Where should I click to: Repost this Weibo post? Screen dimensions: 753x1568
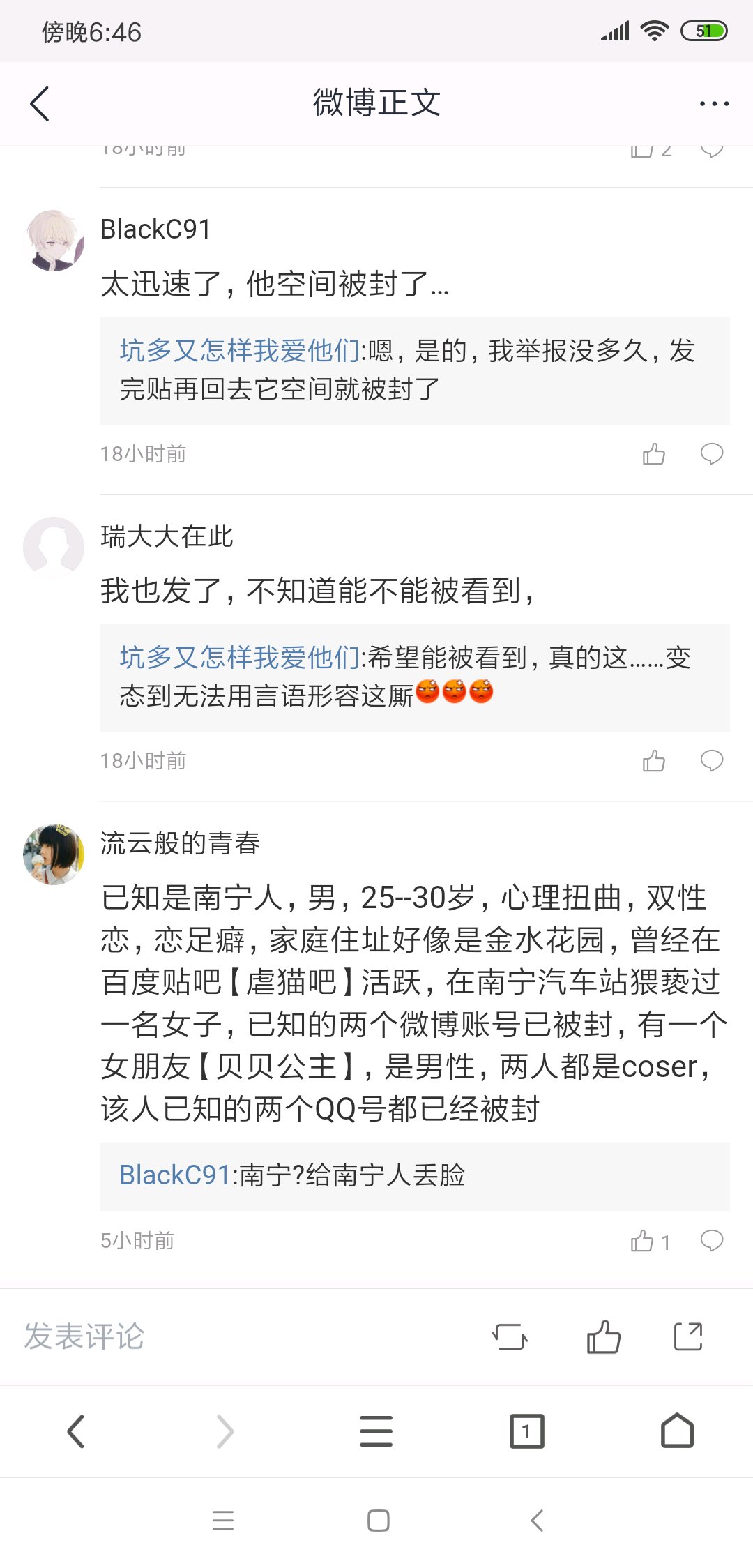(510, 1336)
